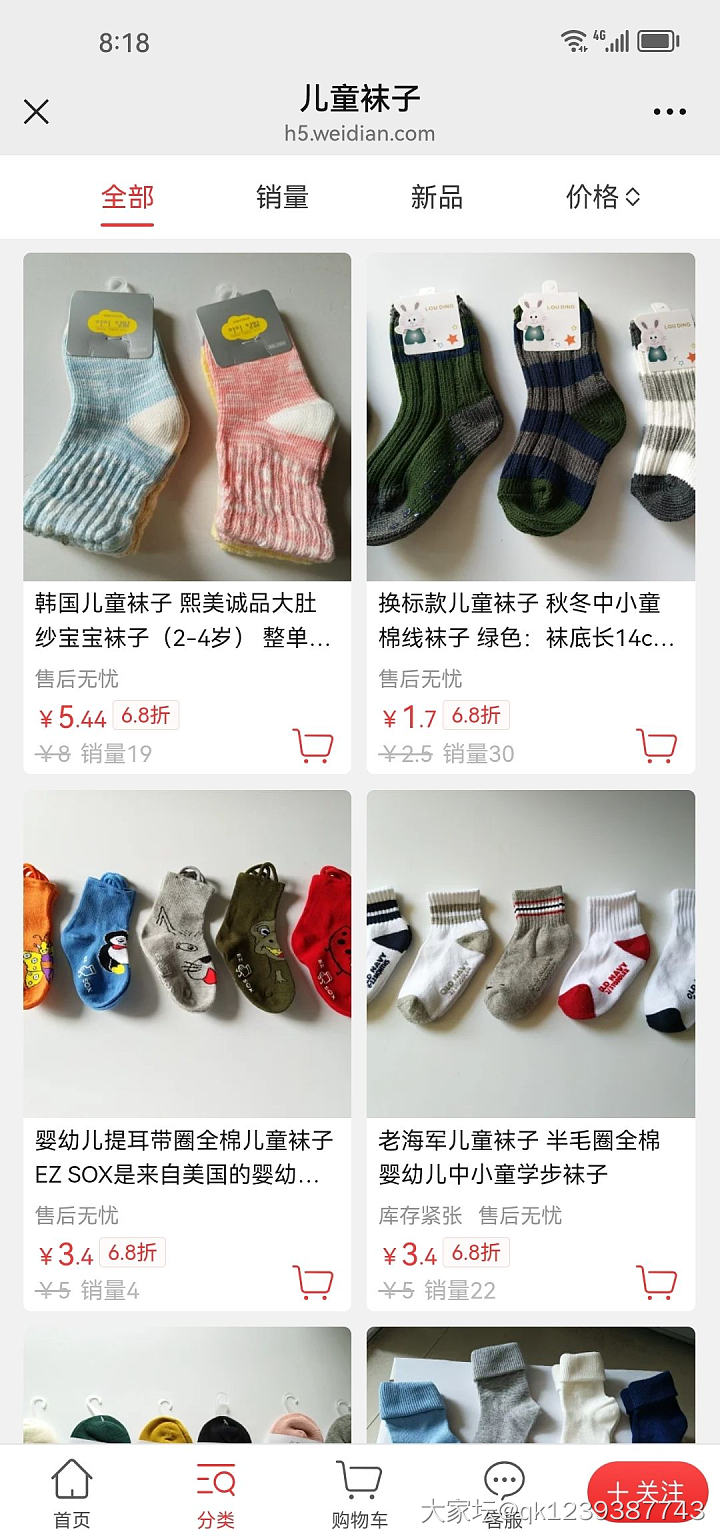Switch to the 新品 new arrivals tab
The height and width of the screenshot is (1540, 720).
tap(435, 197)
